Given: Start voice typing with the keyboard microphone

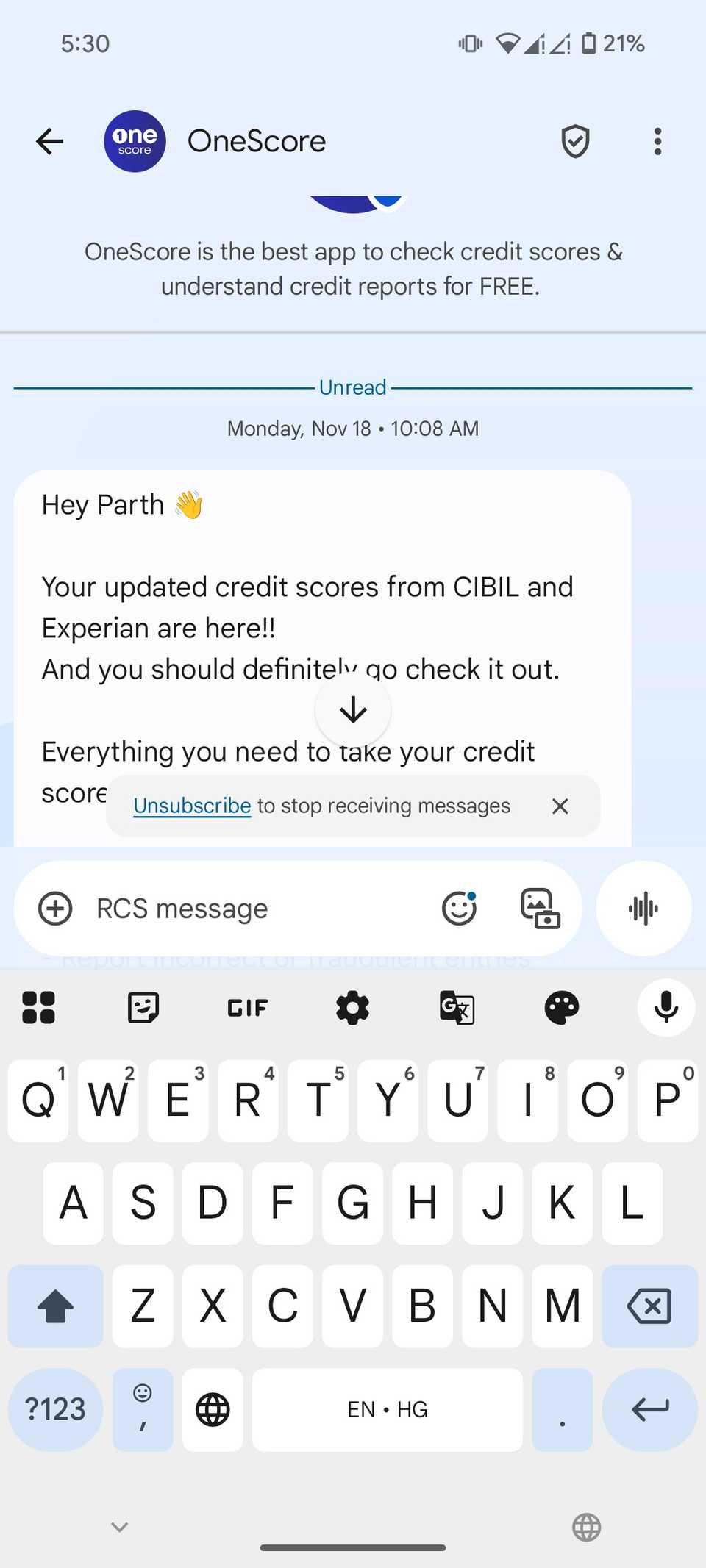Looking at the screenshot, I should click(x=666, y=1007).
